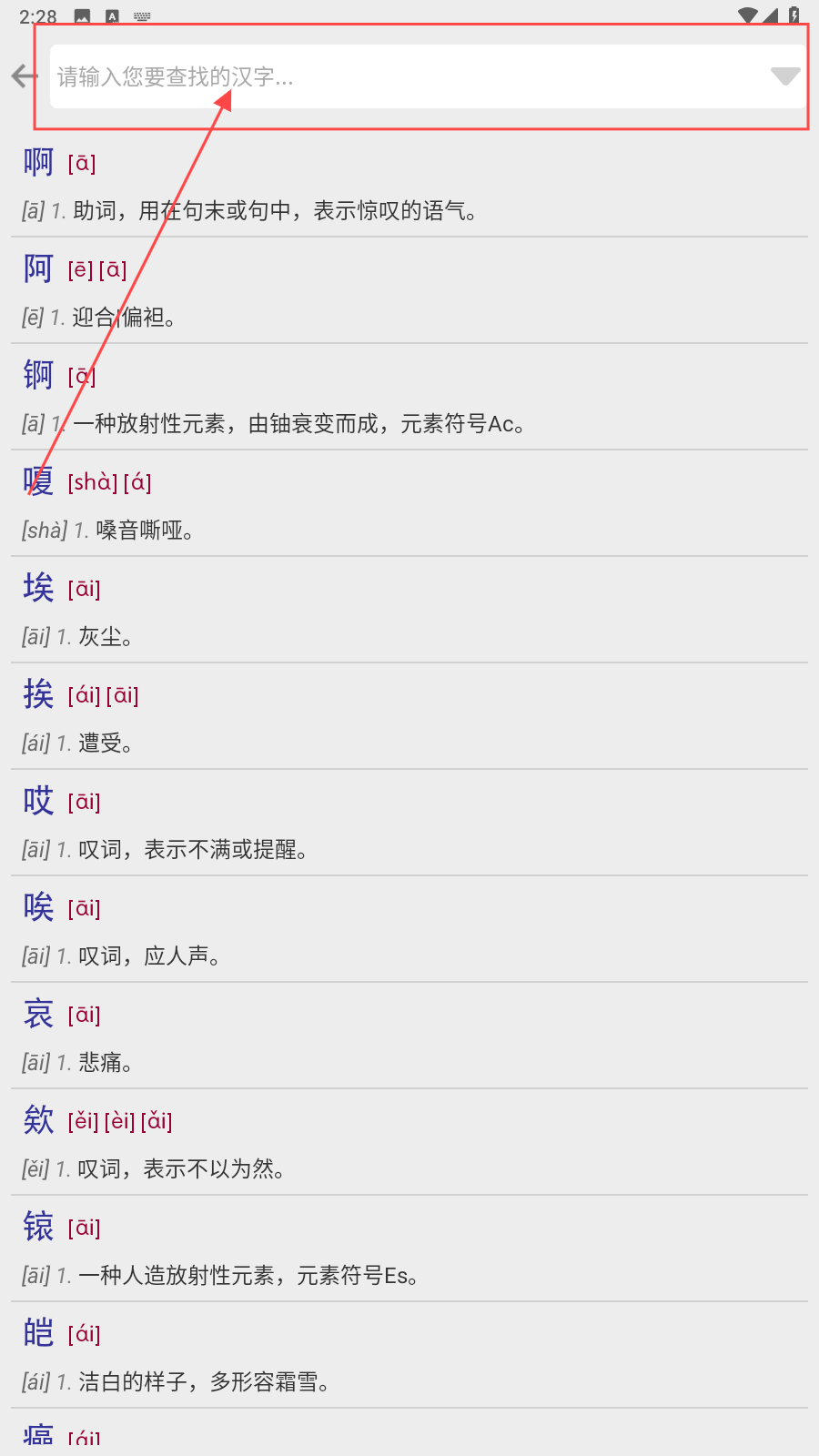This screenshot has height=1456, width=819.
Task: Open the entry for 欸
Action: pyautogui.click(x=409, y=1143)
